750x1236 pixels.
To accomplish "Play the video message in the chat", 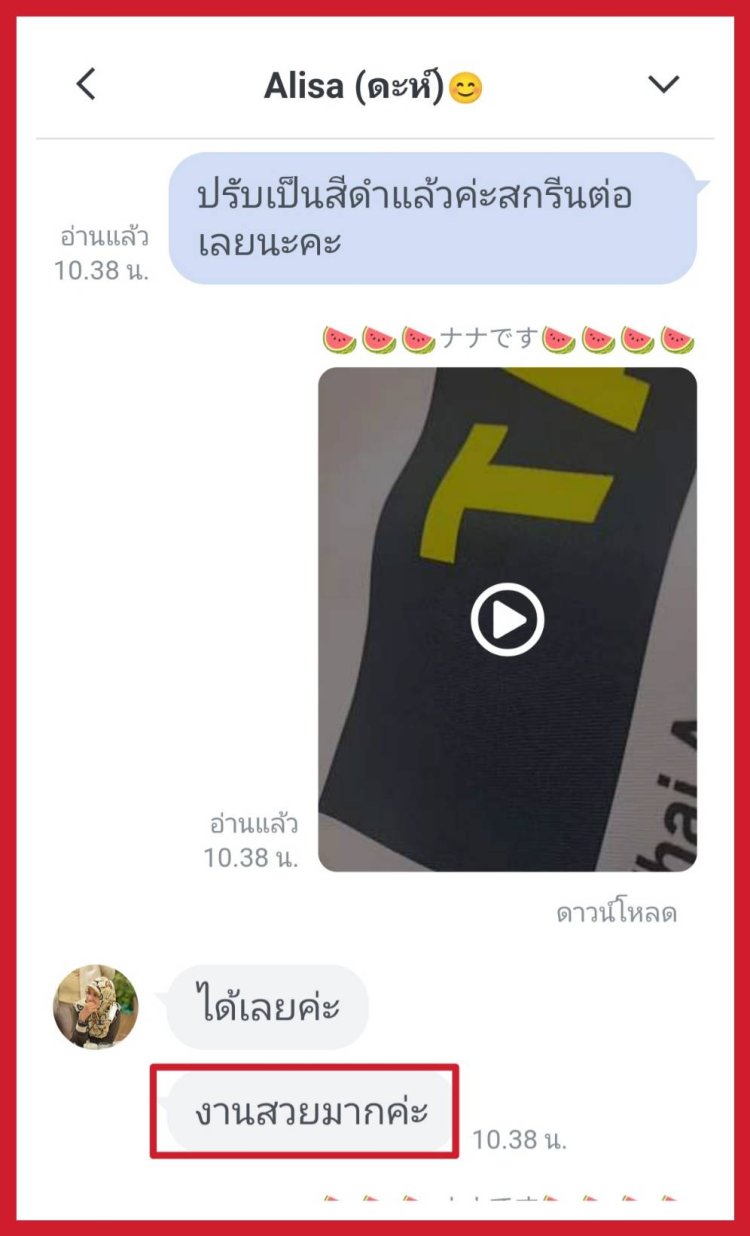I will tap(507, 620).
